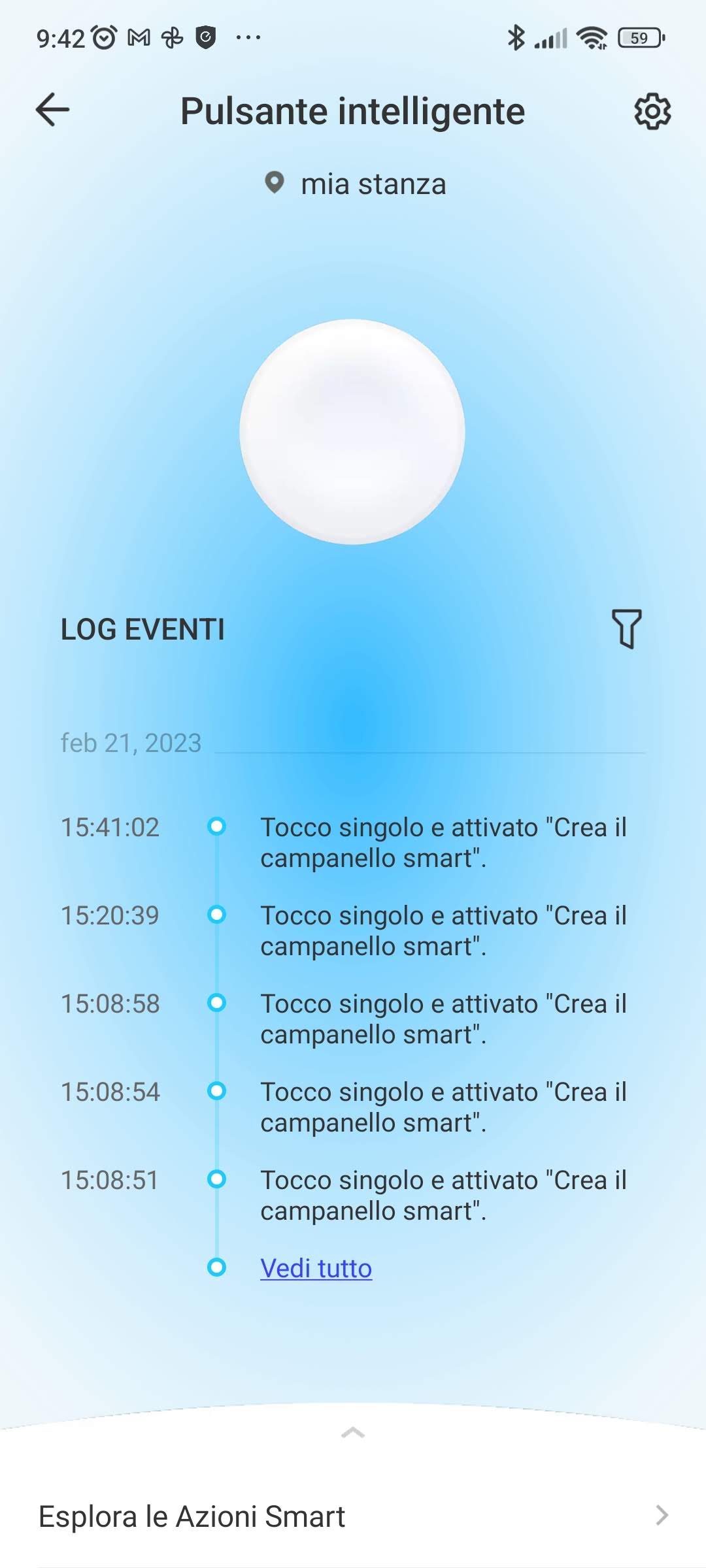Go back using the top-left arrow
This screenshot has width=706, height=1568.
[x=52, y=110]
